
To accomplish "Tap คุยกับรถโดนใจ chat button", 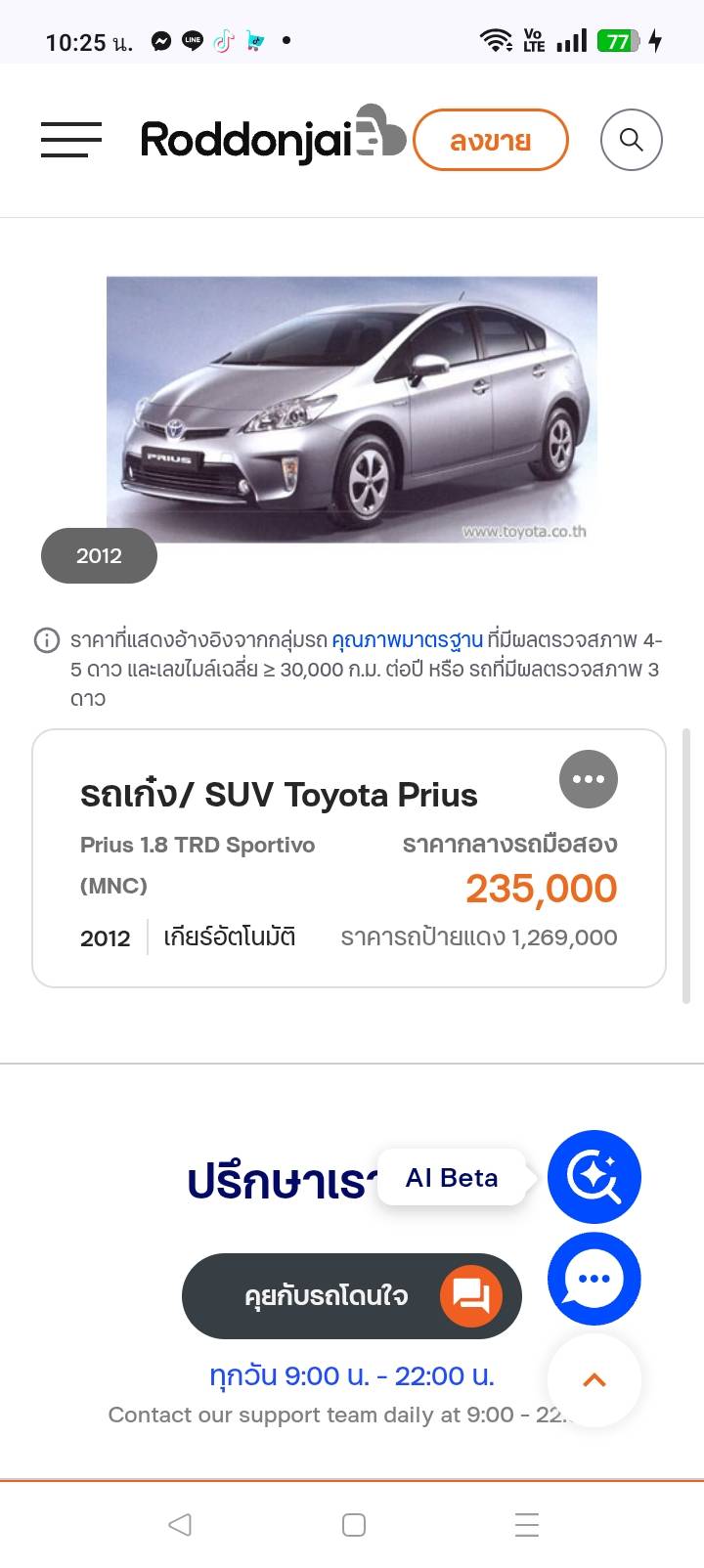I will click(x=351, y=1296).
